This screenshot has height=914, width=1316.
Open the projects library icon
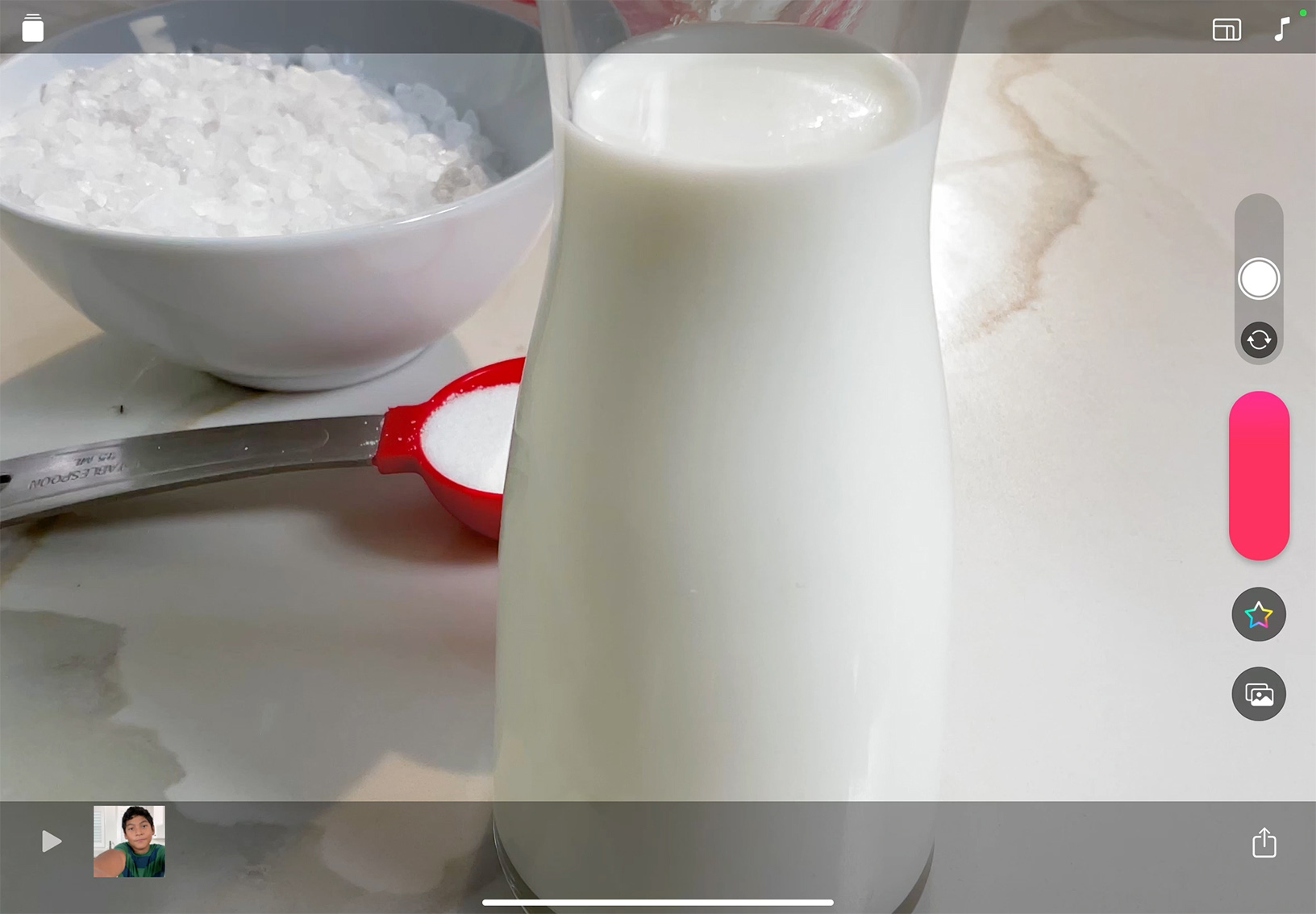pyautogui.click(x=32, y=28)
